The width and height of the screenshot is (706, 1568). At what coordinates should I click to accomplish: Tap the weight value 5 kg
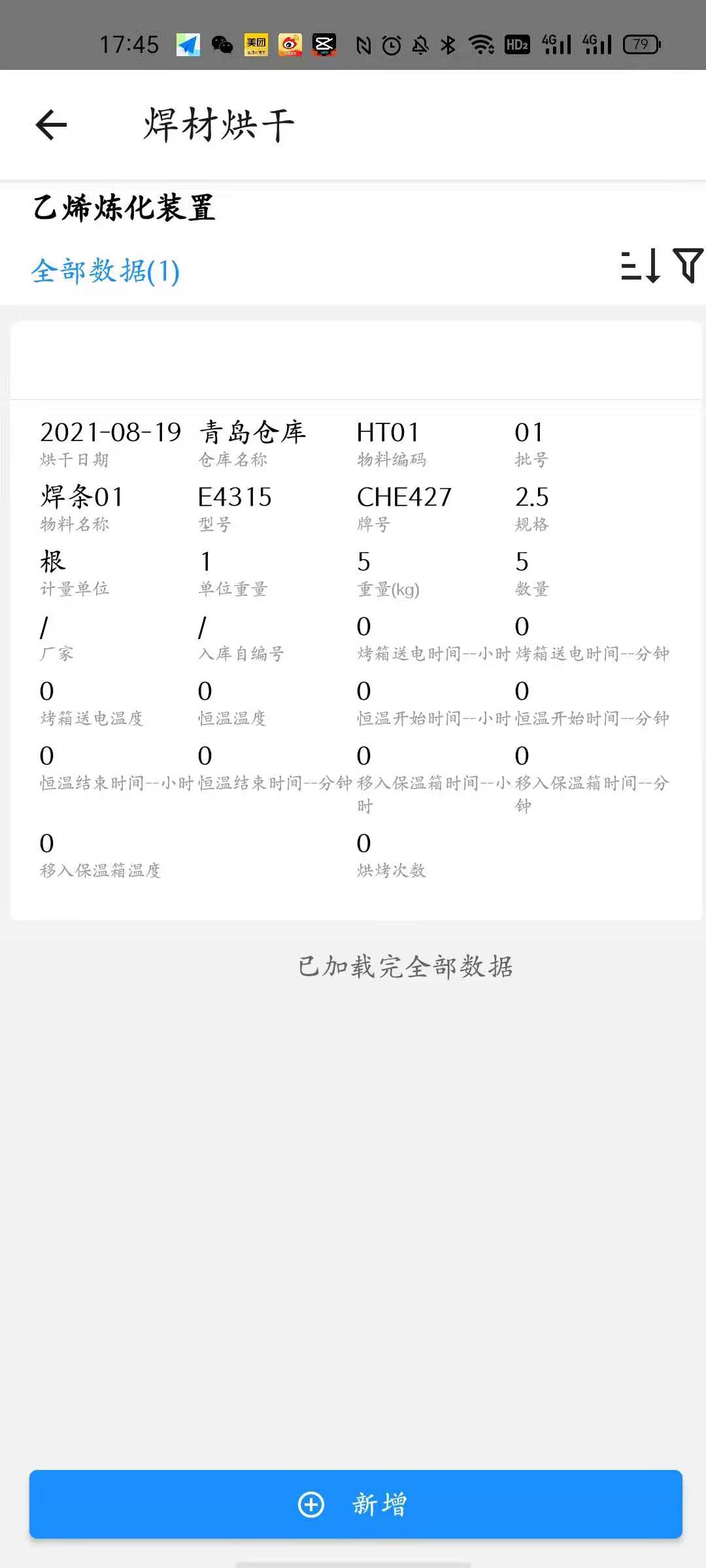tap(364, 561)
